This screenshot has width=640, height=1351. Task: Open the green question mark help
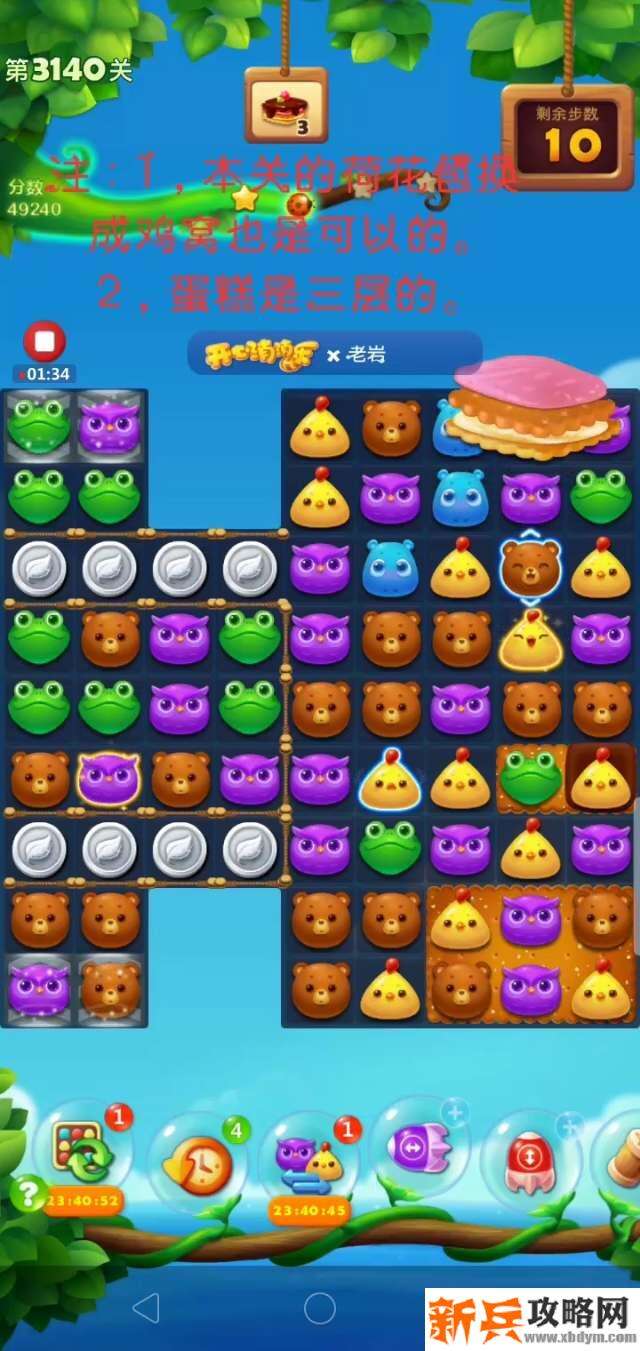(28, 1192)
